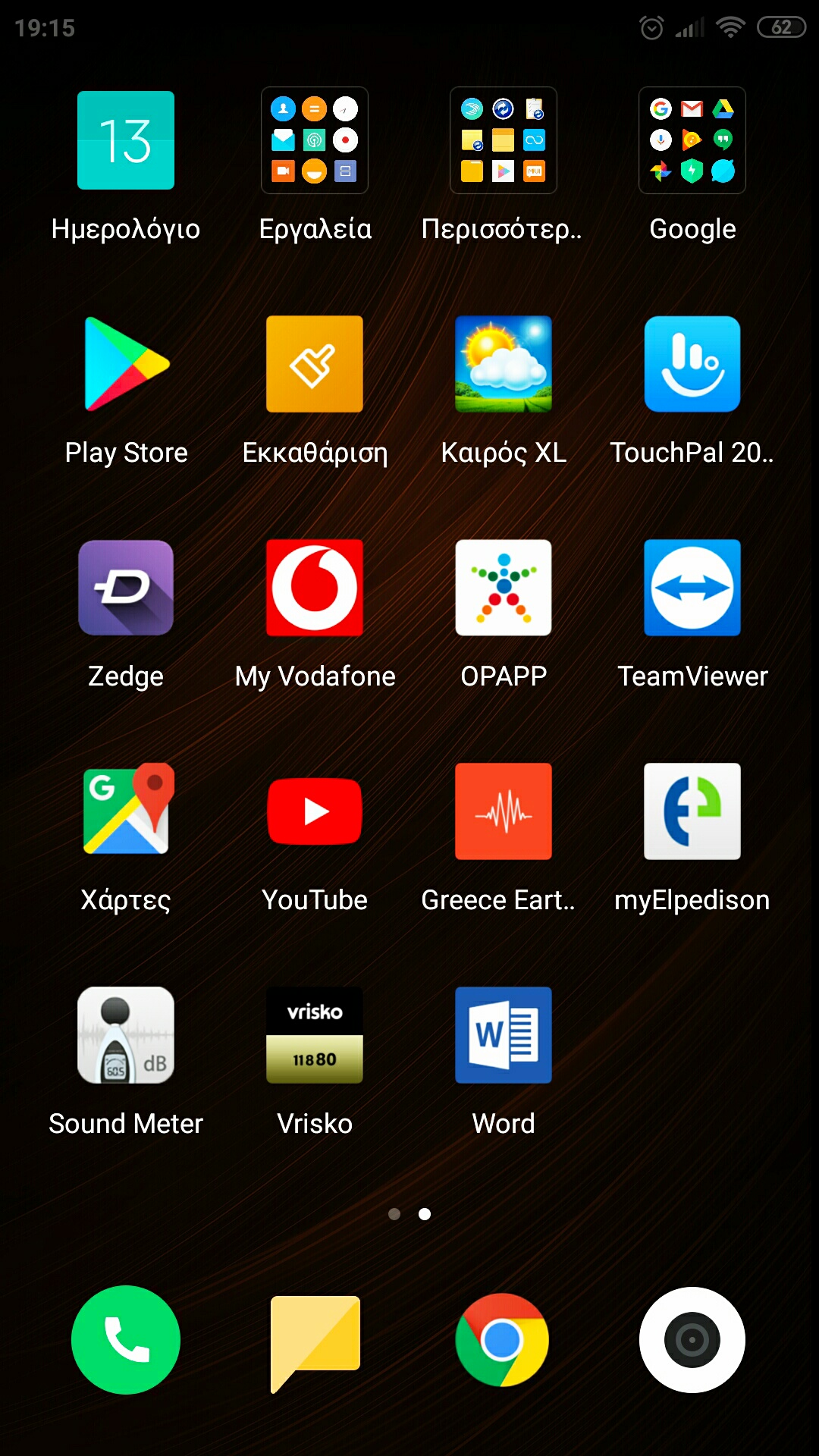Open the Phone dialer in the dock
The height and width of the screenshot is (1456, 819).
coord(126,1340)
